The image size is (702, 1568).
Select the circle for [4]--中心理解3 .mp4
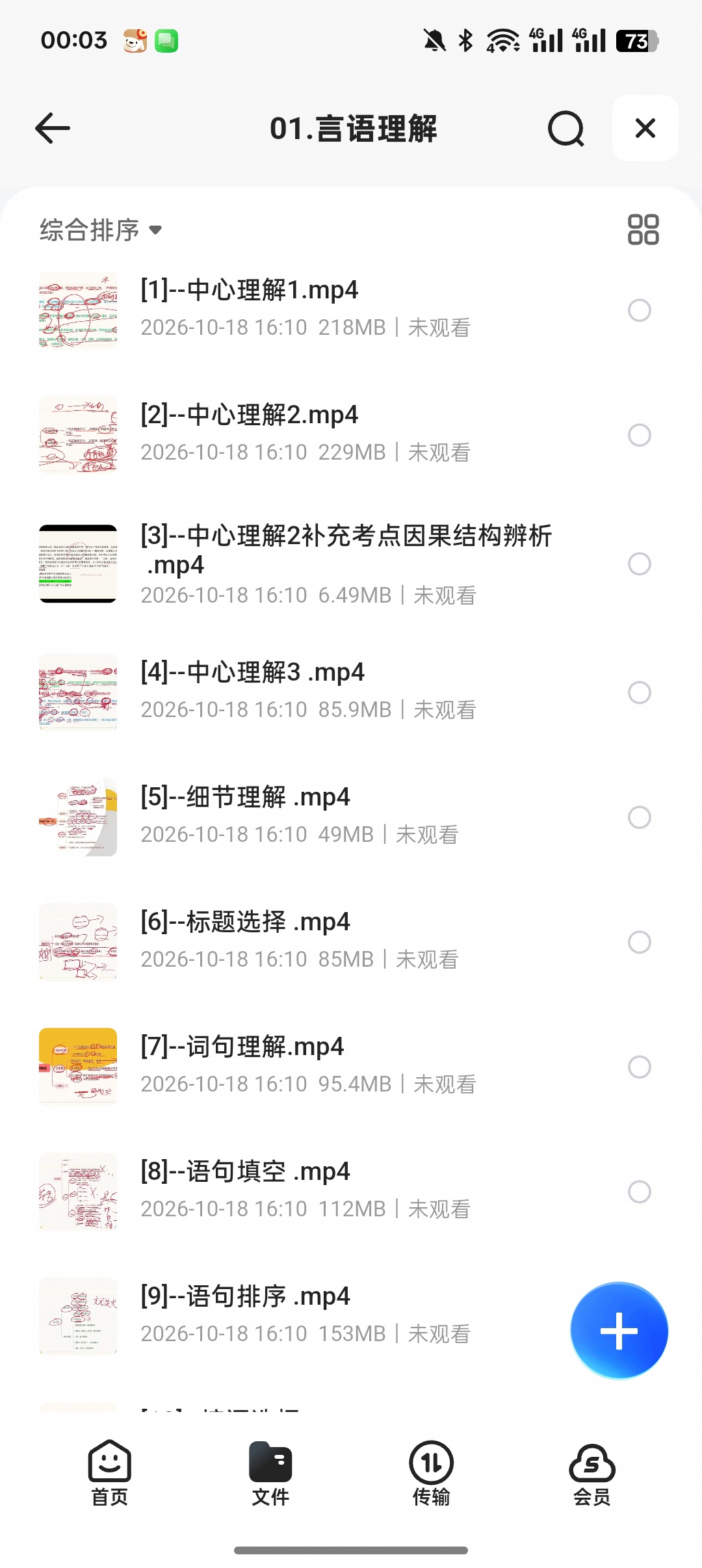(640, 692)
